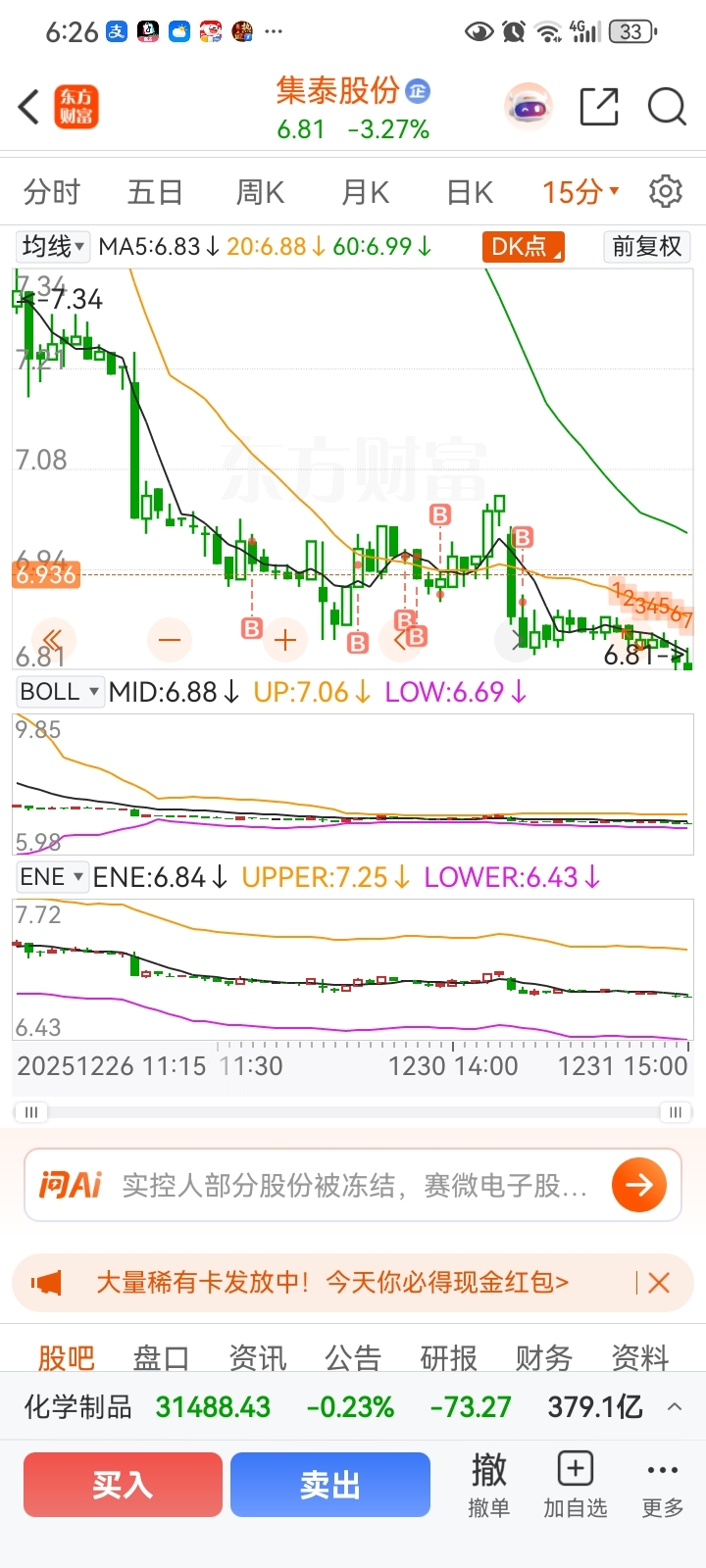Select the 周K chart tab
Image resolution: width=706 pixels, height=1568 pixels.
tap(260, 192)
